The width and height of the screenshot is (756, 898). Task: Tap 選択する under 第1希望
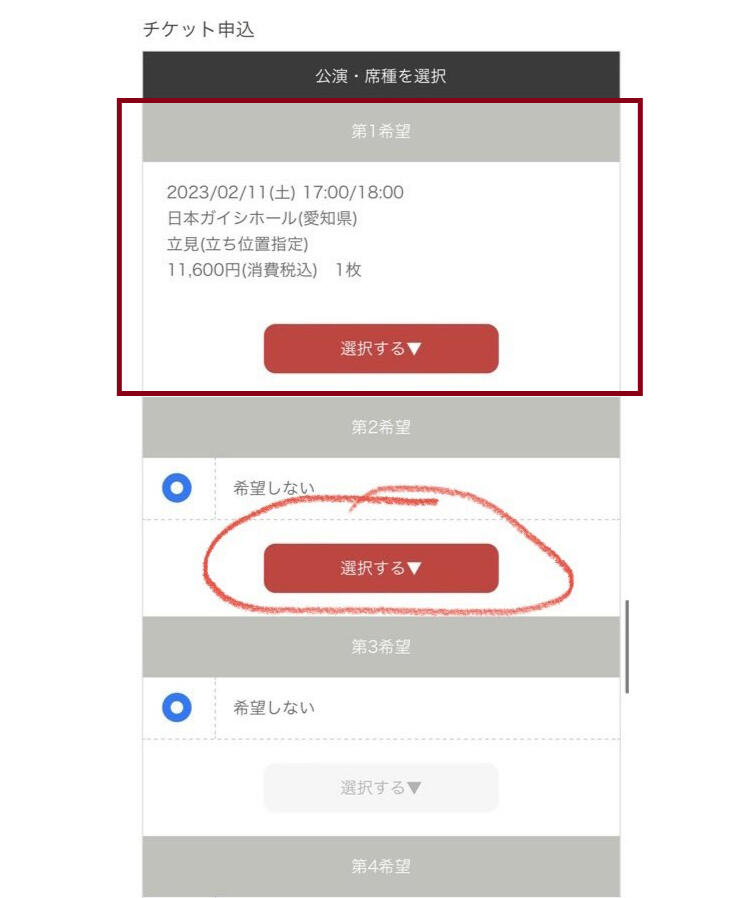[x=380, y=349]
